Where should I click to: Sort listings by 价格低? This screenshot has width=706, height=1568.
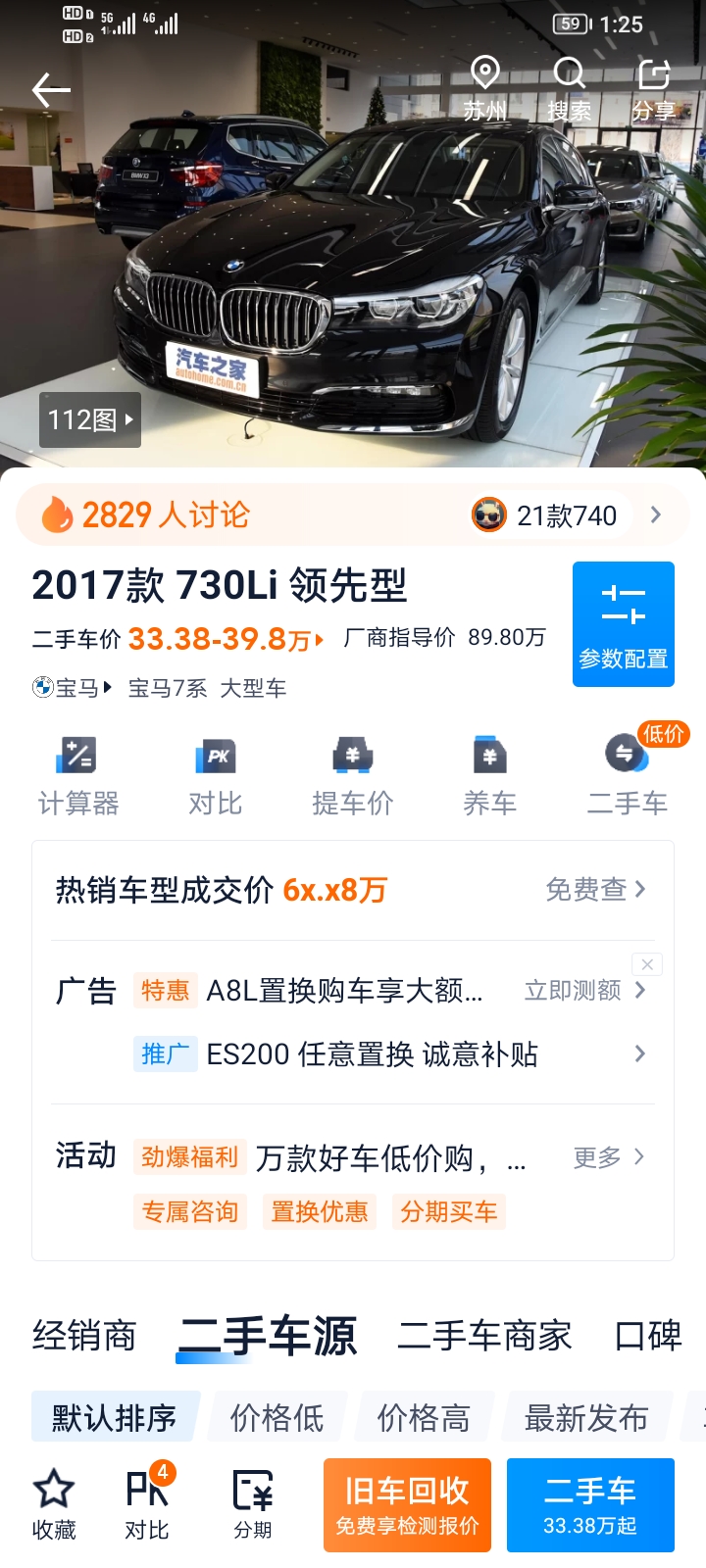[x=277, y=1417]
